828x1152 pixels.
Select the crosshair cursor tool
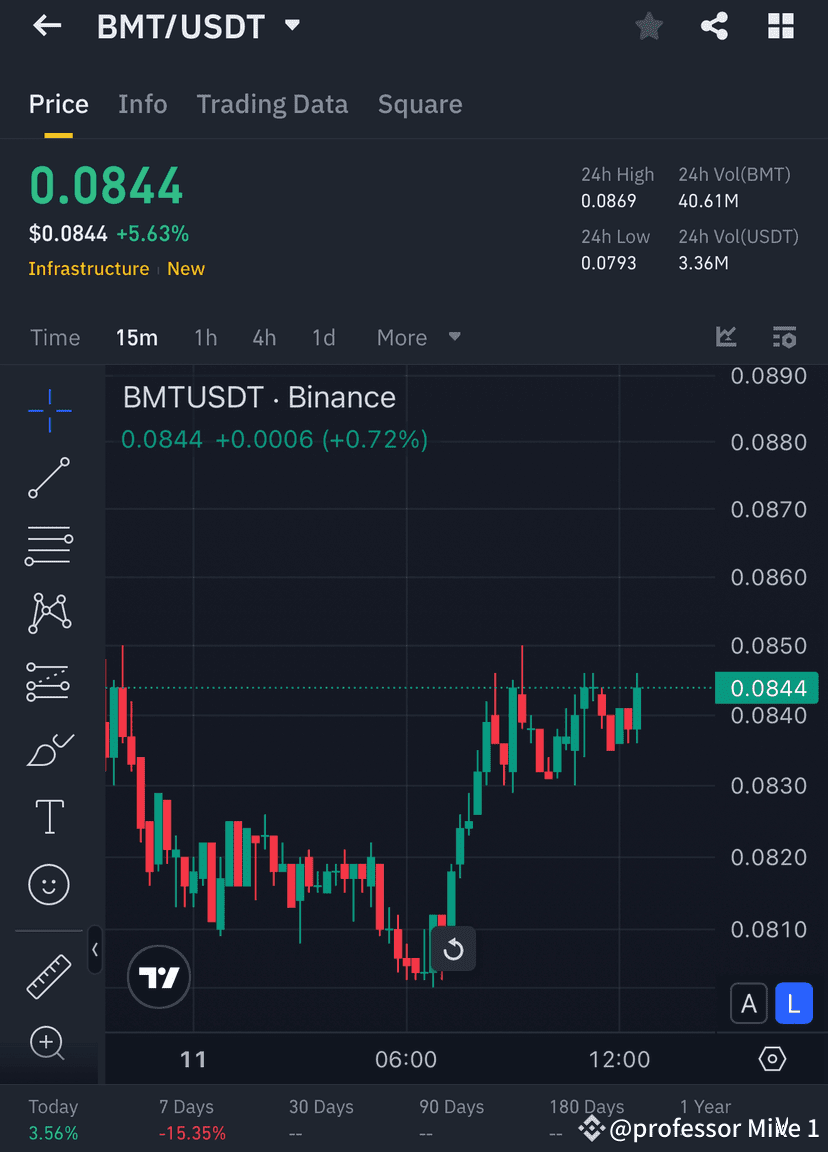[x=48, y=410]
